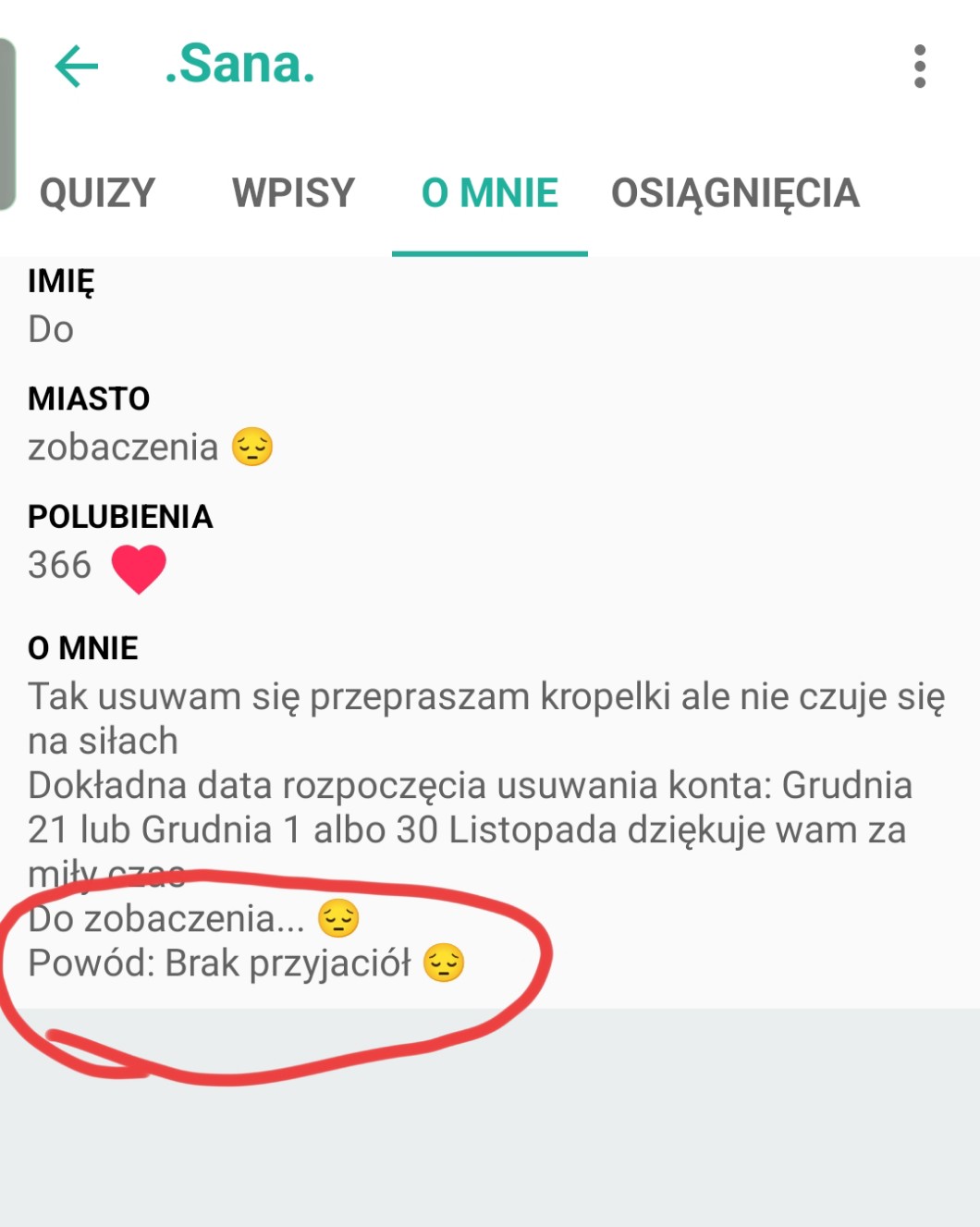Screen dimensions: 980x1227
Task: Go back using the arrow icon
Action: click(x=77, y=66)
